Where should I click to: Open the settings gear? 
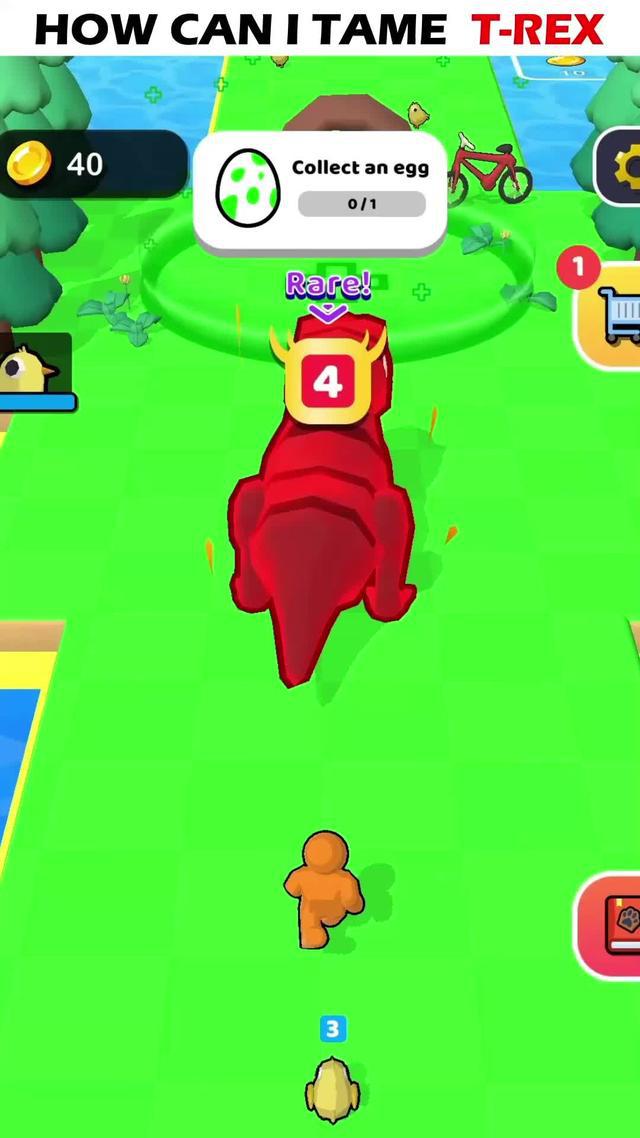pos(623,167)
